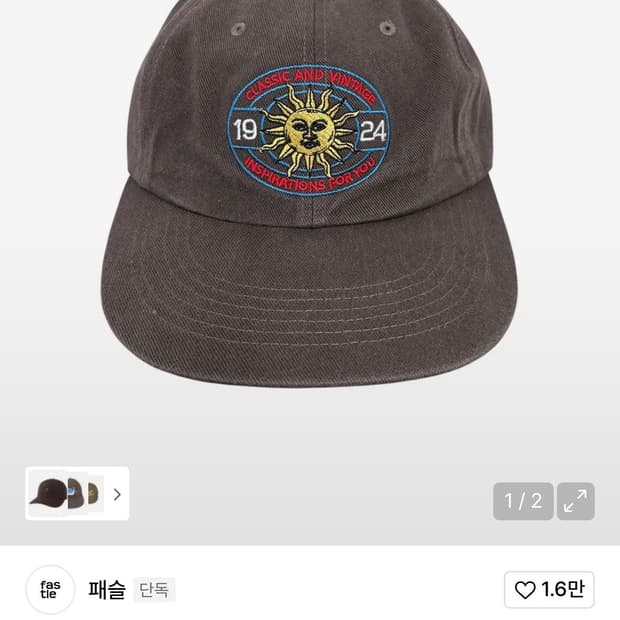Tap the brown cap product image

coord(309,194)
